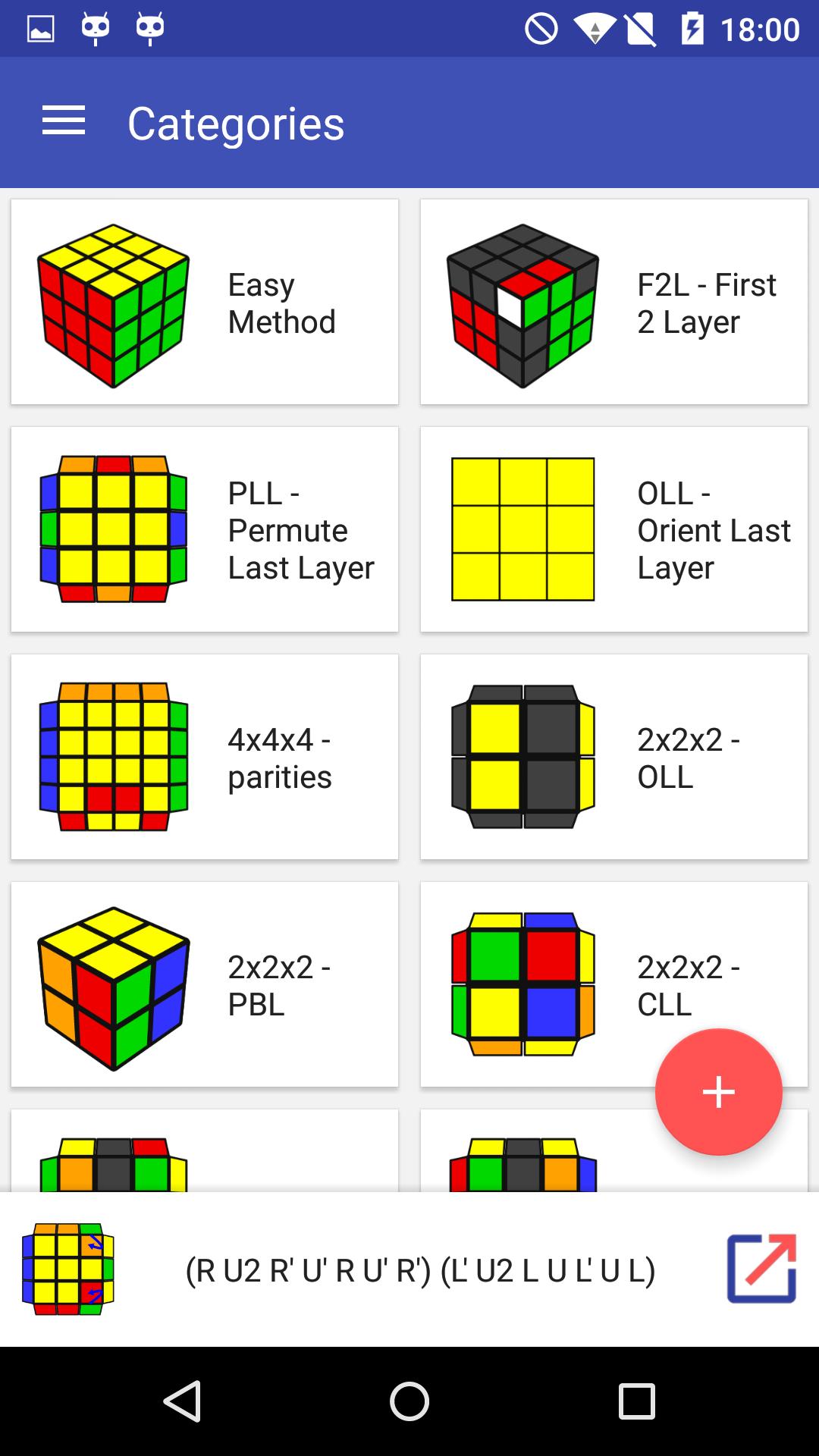Viewport: 819px width, 1456px height.
Task: Tap the red plus floating action button
Action: pyautogui.click(x=718, y=1091)
